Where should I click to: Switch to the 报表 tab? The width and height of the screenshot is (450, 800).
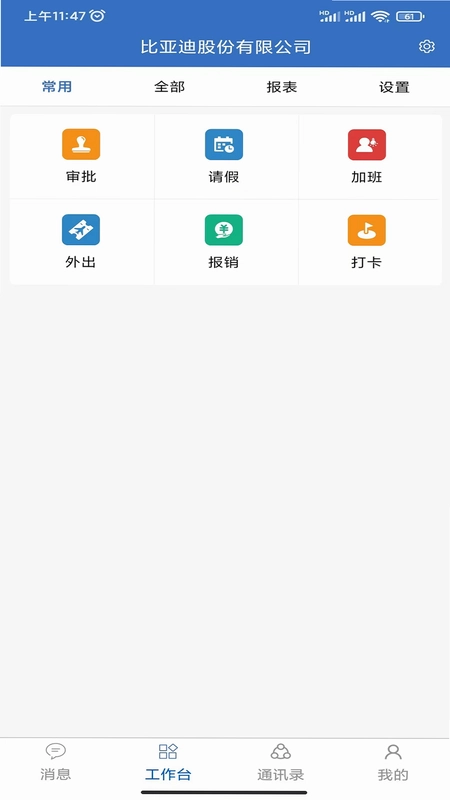point(282,87)
